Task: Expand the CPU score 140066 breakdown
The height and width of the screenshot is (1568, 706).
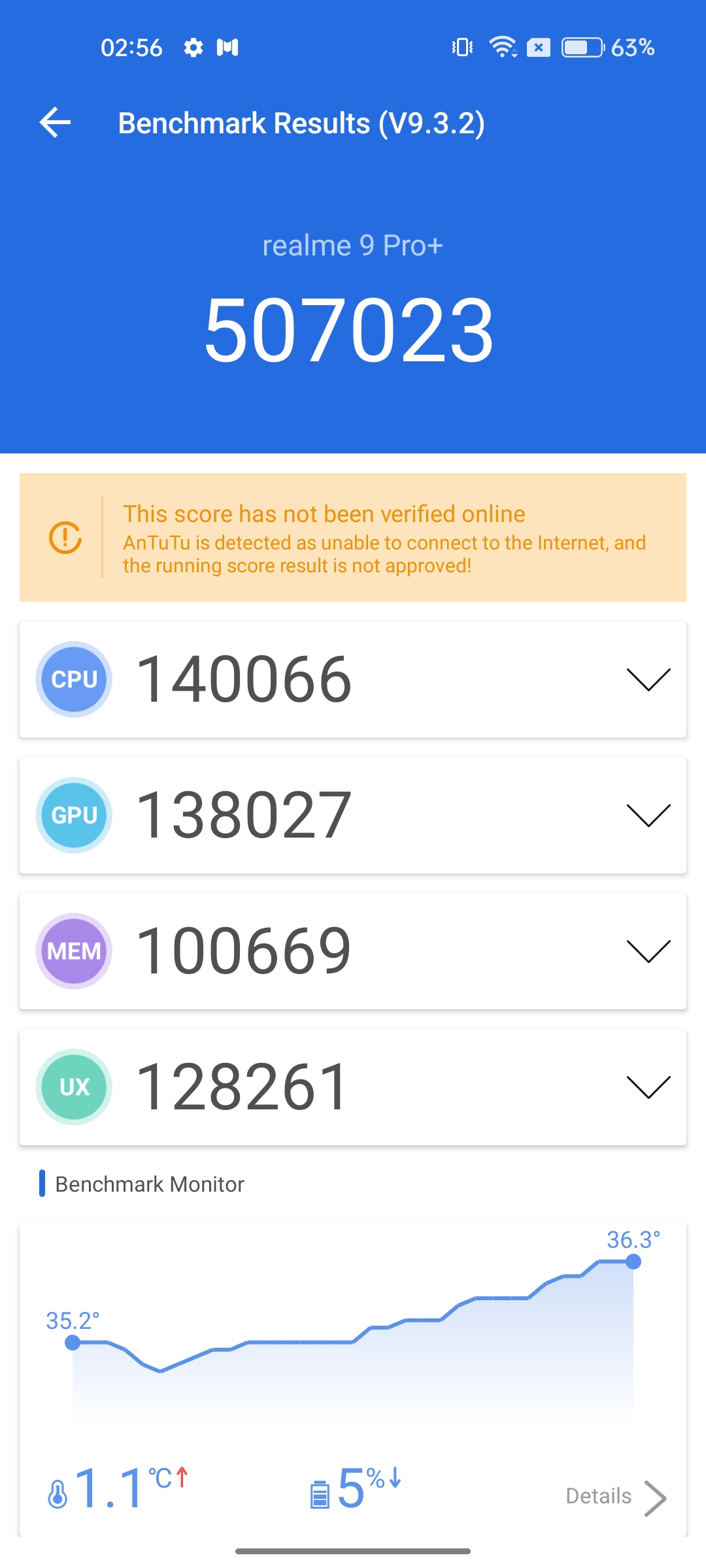Action: pos(648,679)
